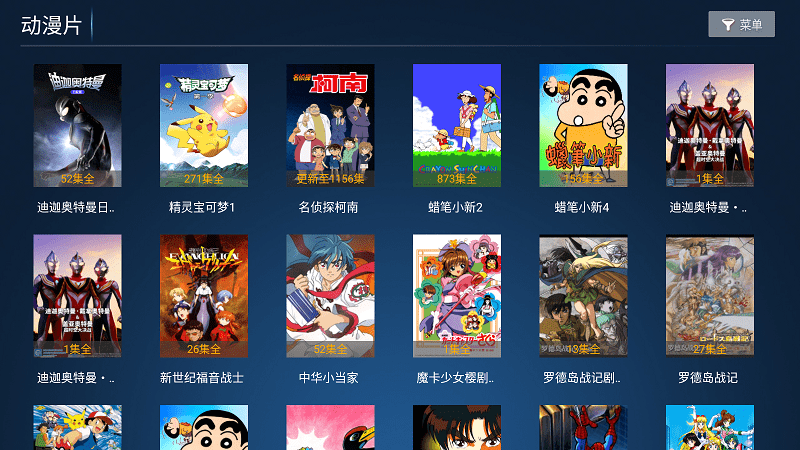Open 中华小当家 series
This screenshot has height=450, width=800.
330,297
